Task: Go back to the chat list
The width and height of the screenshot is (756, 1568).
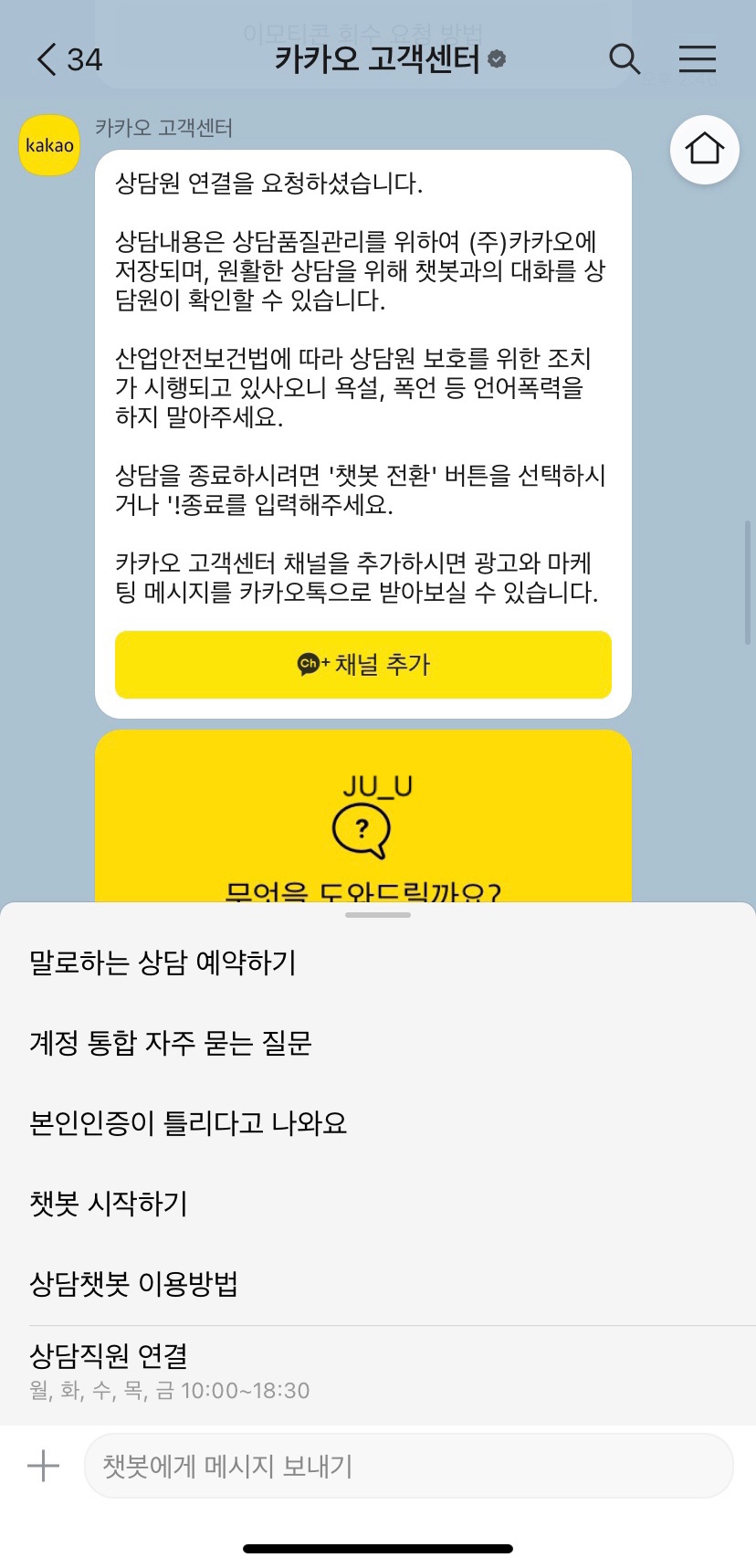Action: [x=67, y=60]
